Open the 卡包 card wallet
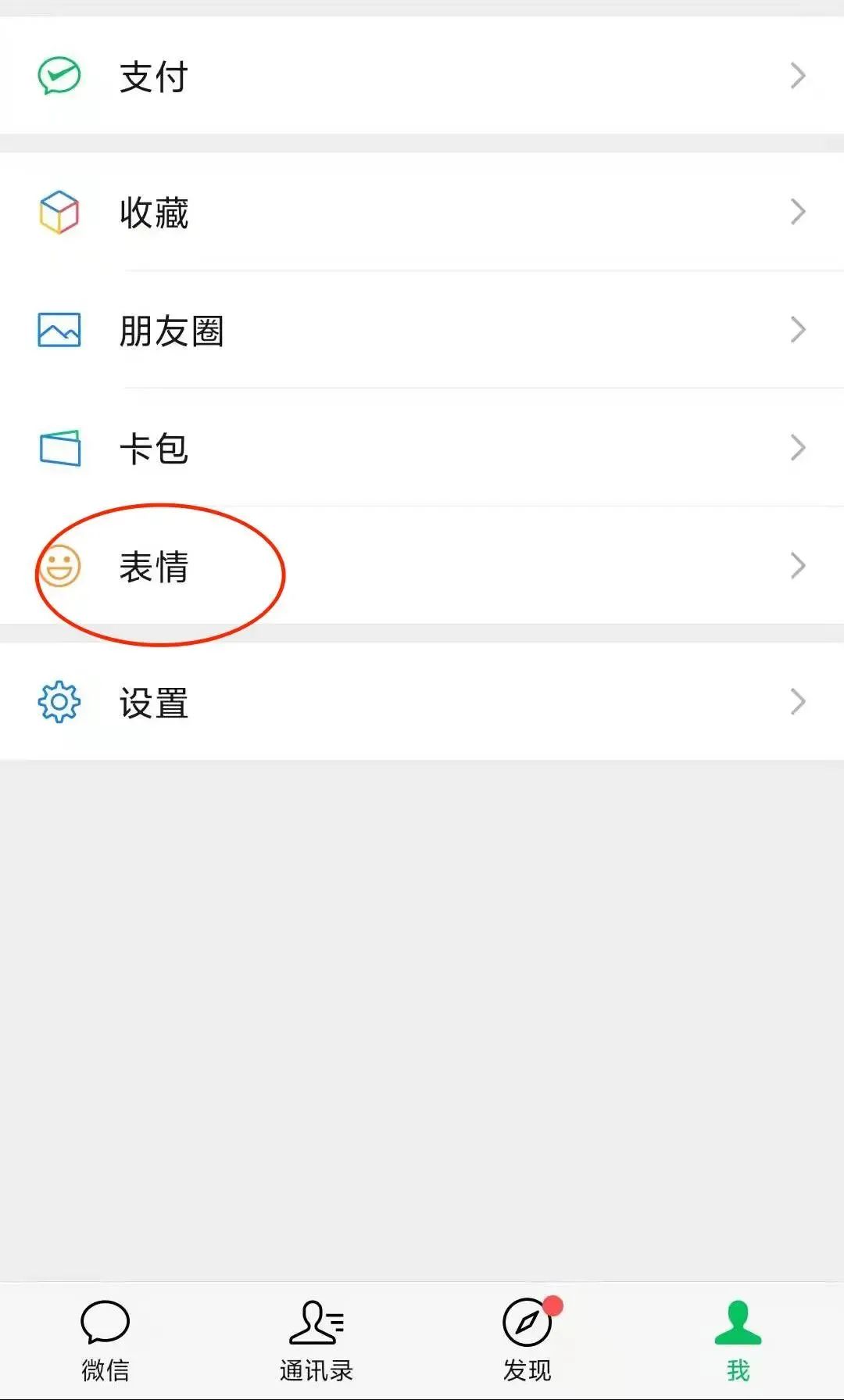The width and height of the screenshot is (844, 1400). 422,448
